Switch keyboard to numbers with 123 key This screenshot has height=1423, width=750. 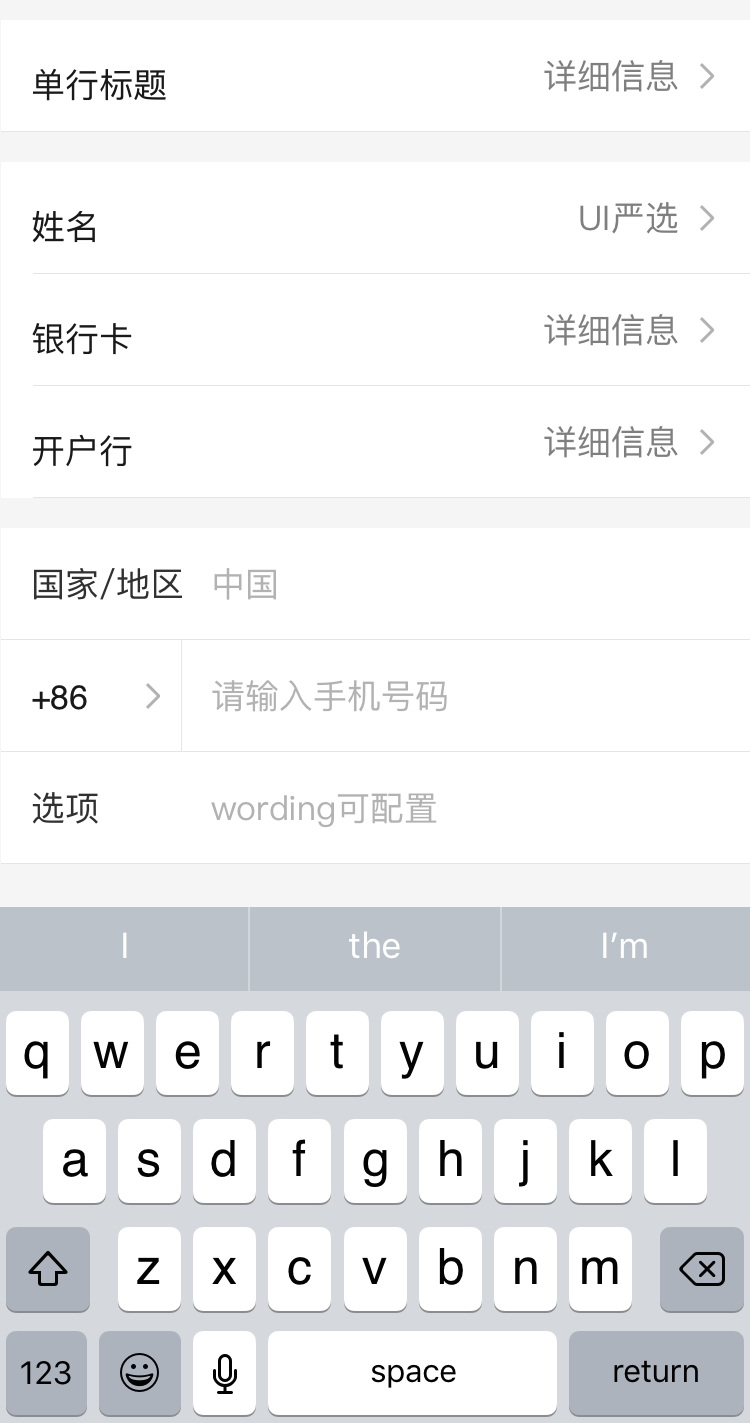(46, 1372)
